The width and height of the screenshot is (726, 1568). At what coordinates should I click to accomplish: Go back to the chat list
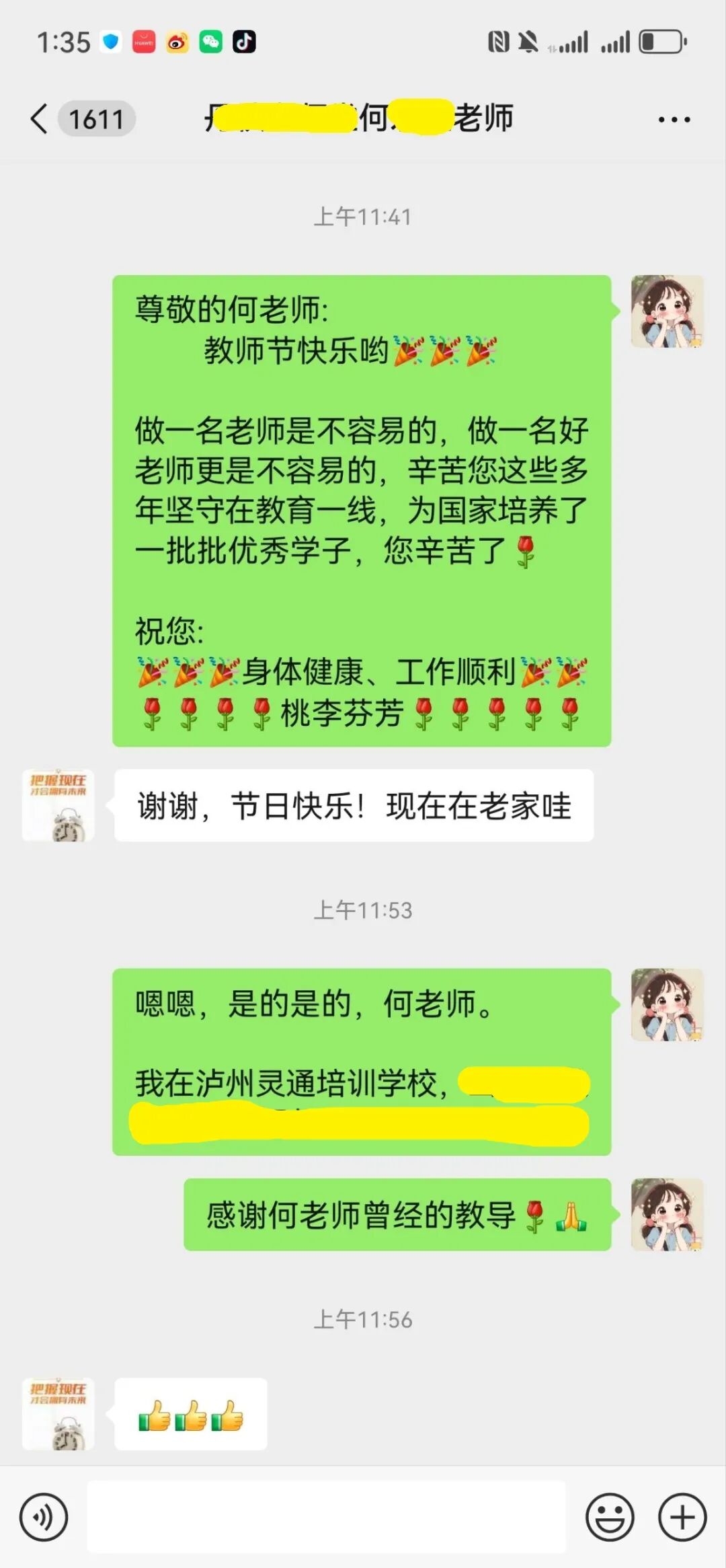pos(40,119)
